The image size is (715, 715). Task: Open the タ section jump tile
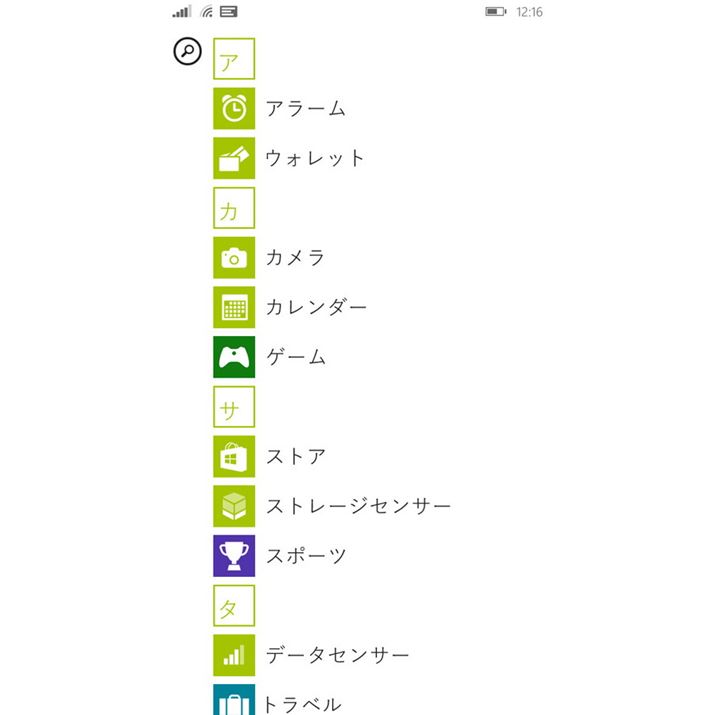(x=234, y=606)
